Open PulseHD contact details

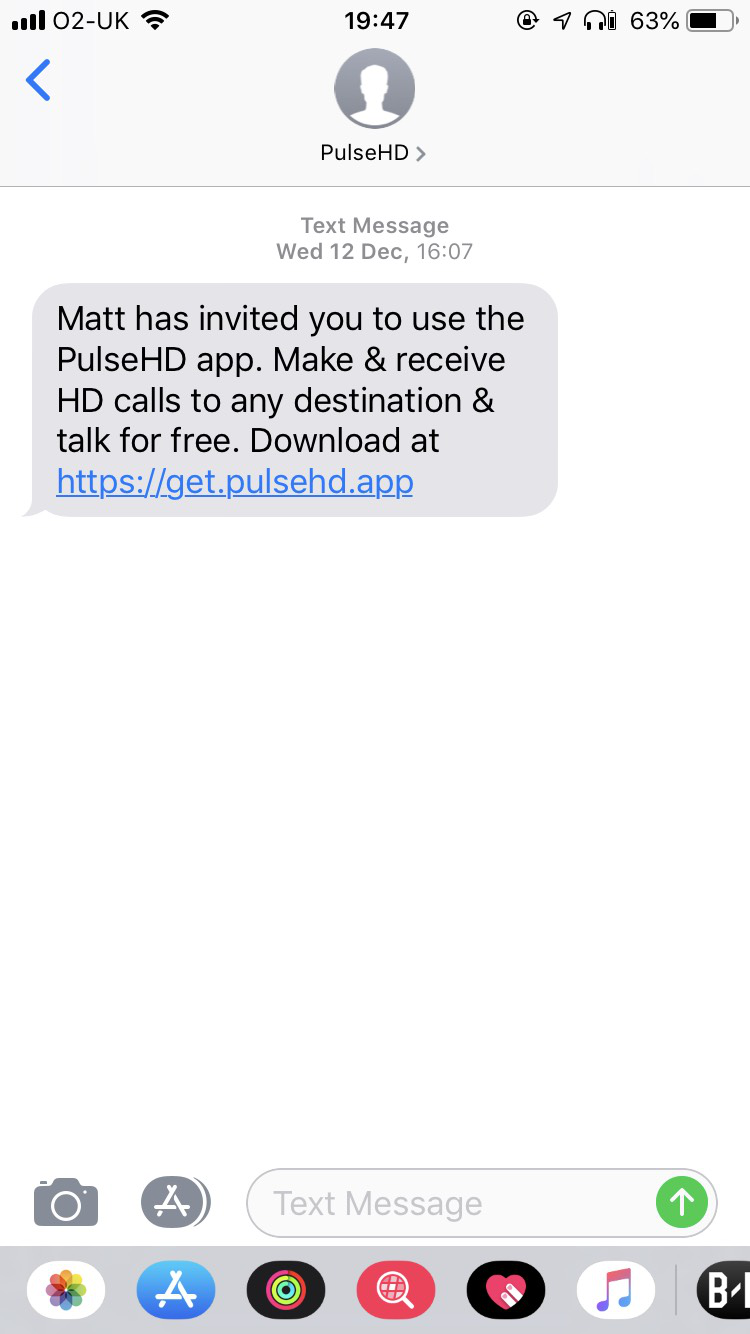(x=374, y=108)
